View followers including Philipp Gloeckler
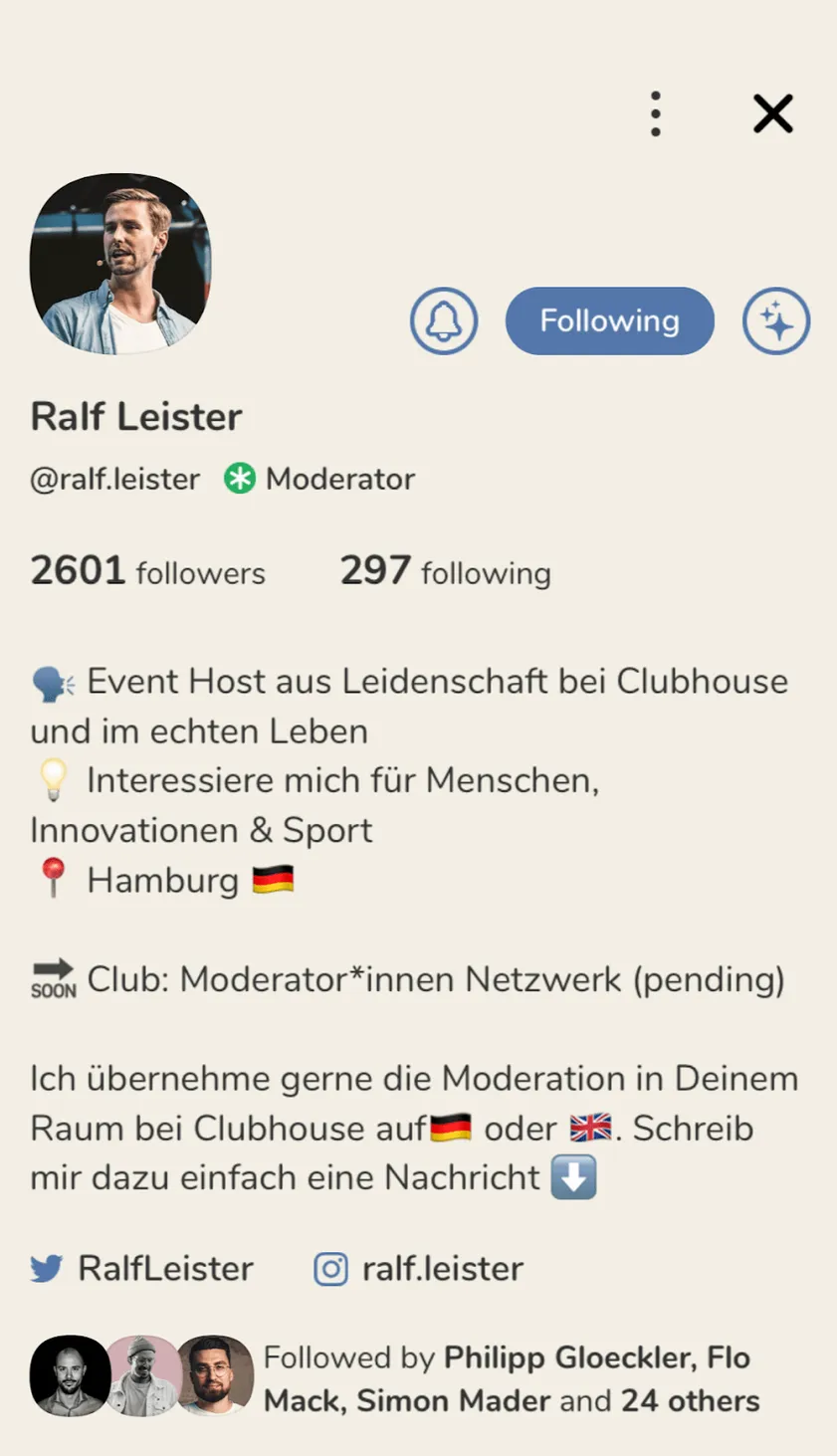 coord(508,1378)
